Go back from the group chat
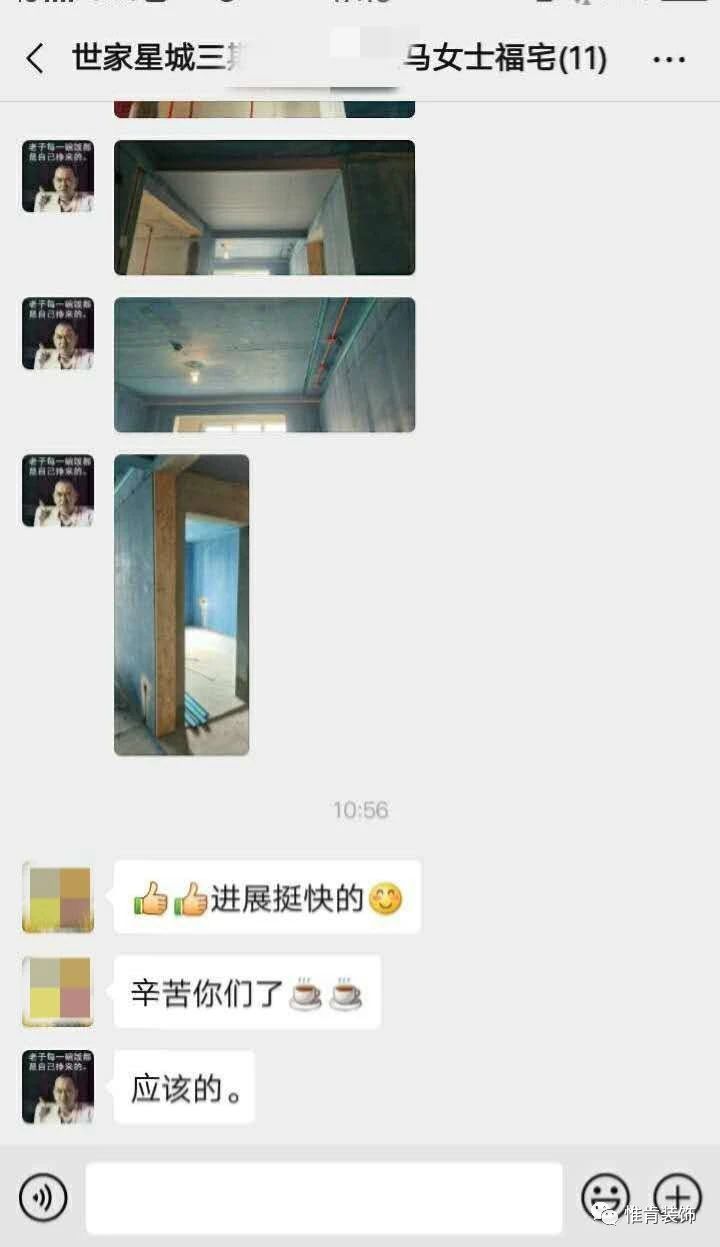Screen dimensions: 720x1247 point(35,59)
